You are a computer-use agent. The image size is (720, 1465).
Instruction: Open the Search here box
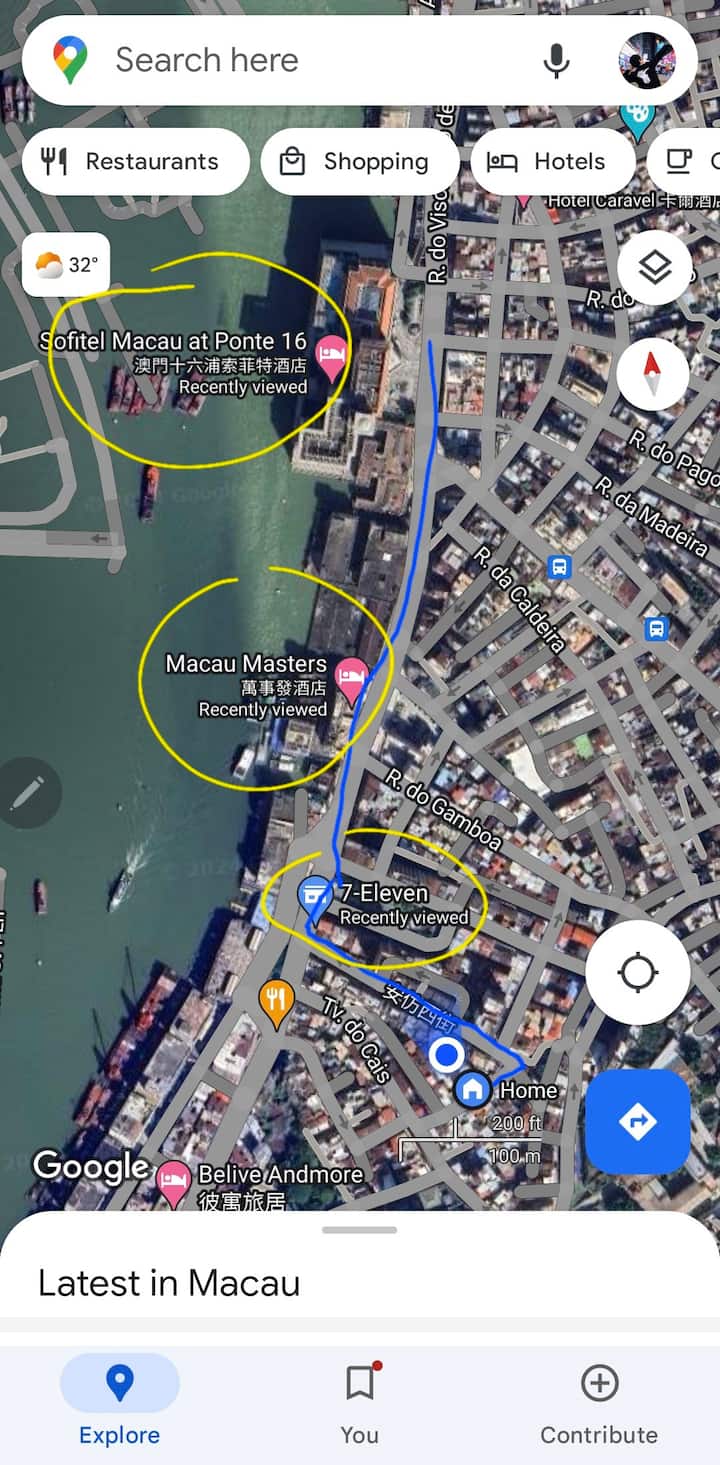point(300,60)
